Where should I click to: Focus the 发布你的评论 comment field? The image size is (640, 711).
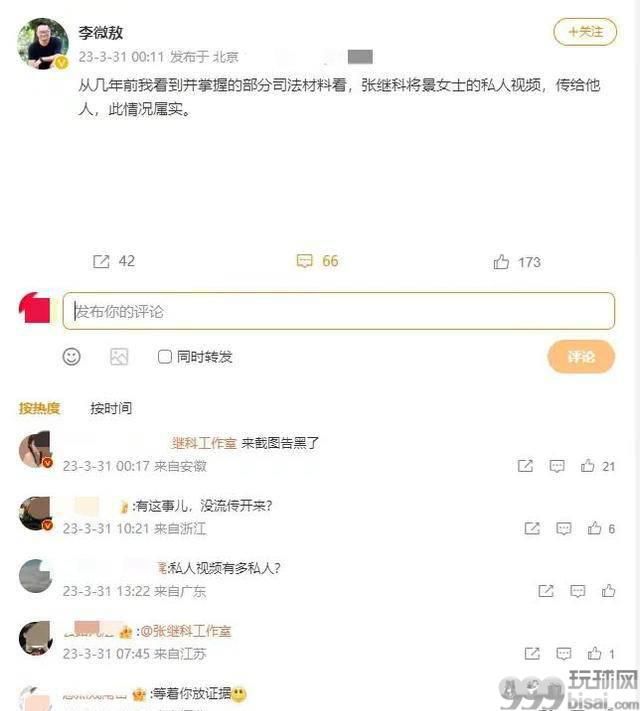click(x=338, y=312)
